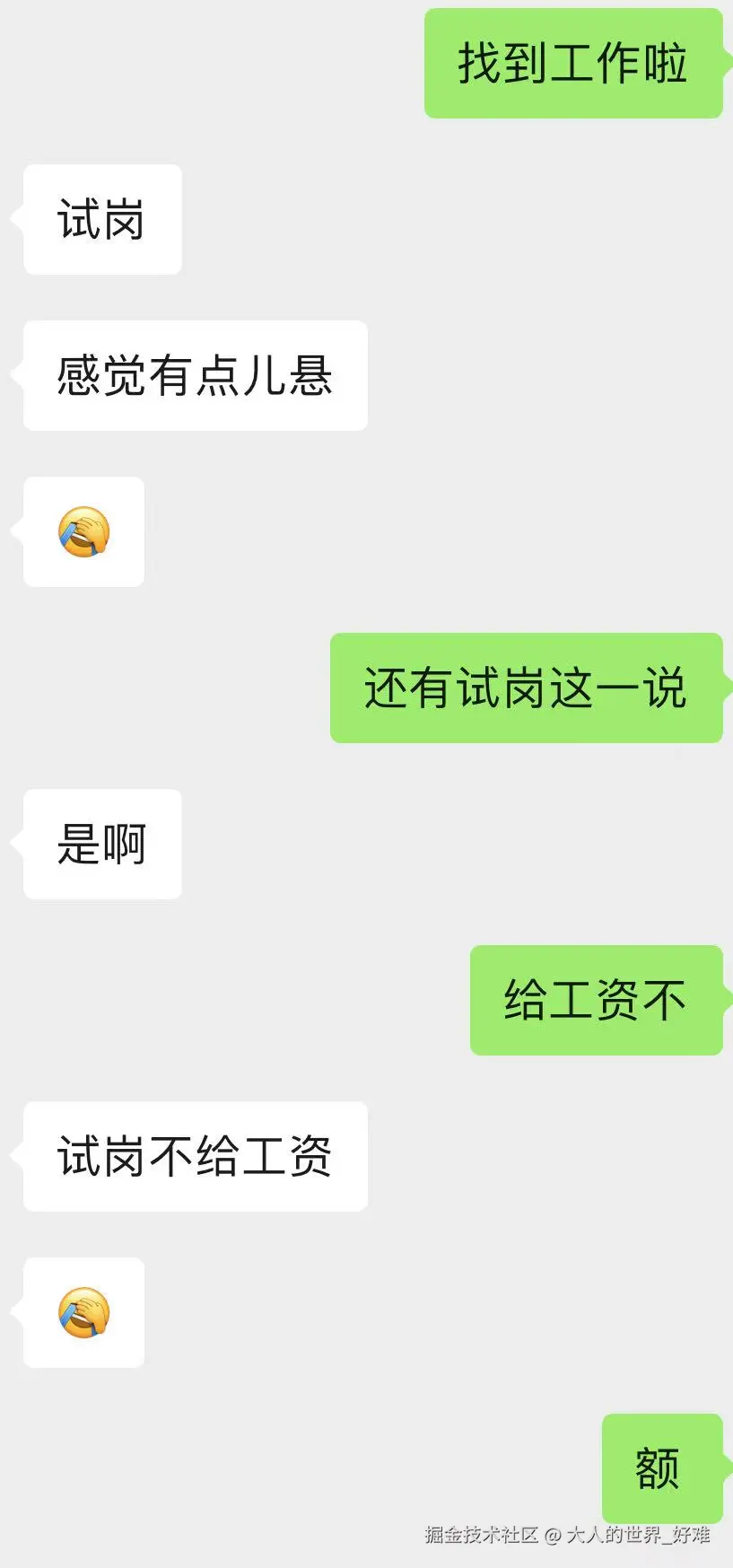Screen dimensions: 733x1568
Task: Click the '试岗不给工资' message bubble
Action: coord(195,1157)
